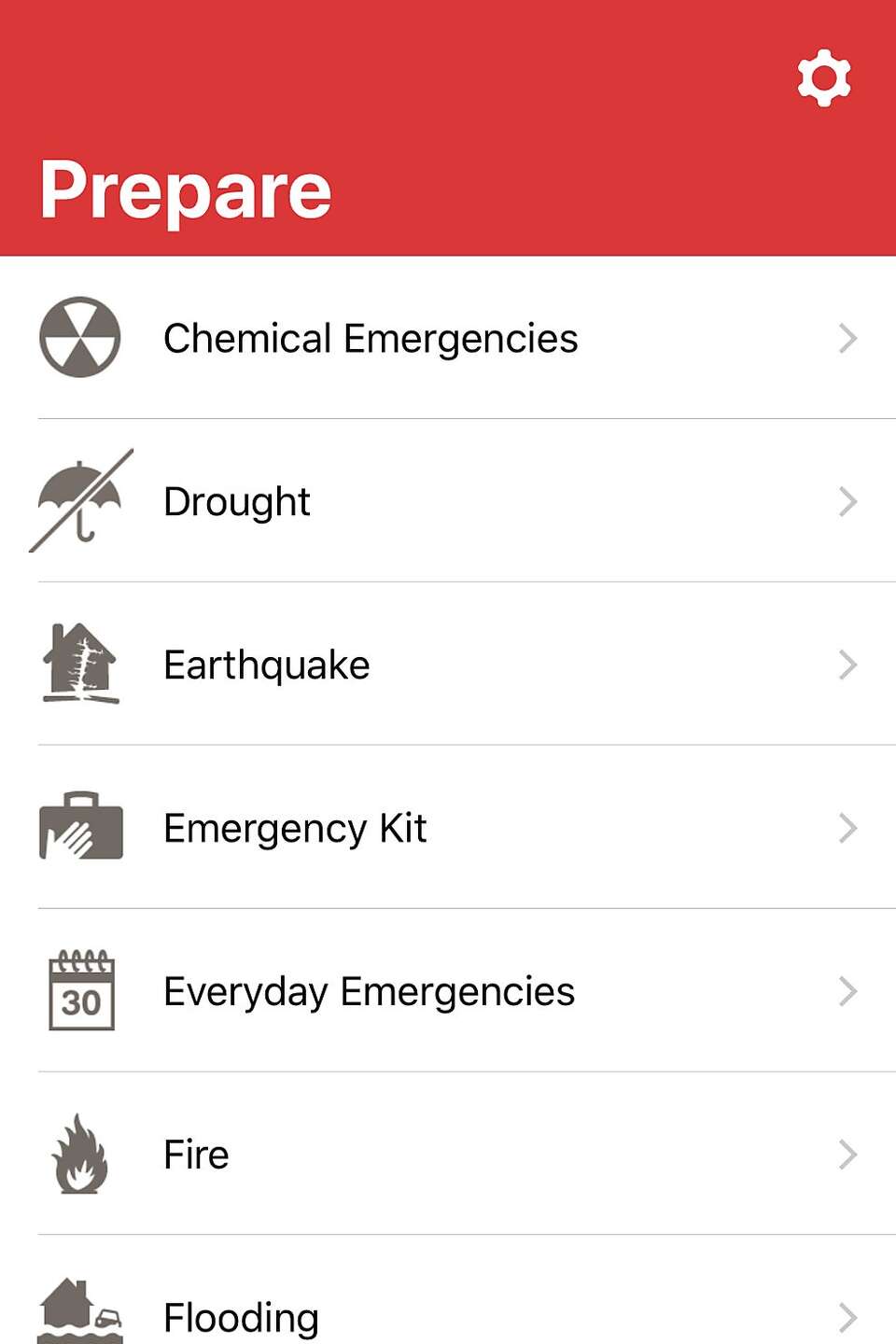Click the cracked house Earthquake icon
This screenshot has width=896, height=1344.
coord(80,664)
